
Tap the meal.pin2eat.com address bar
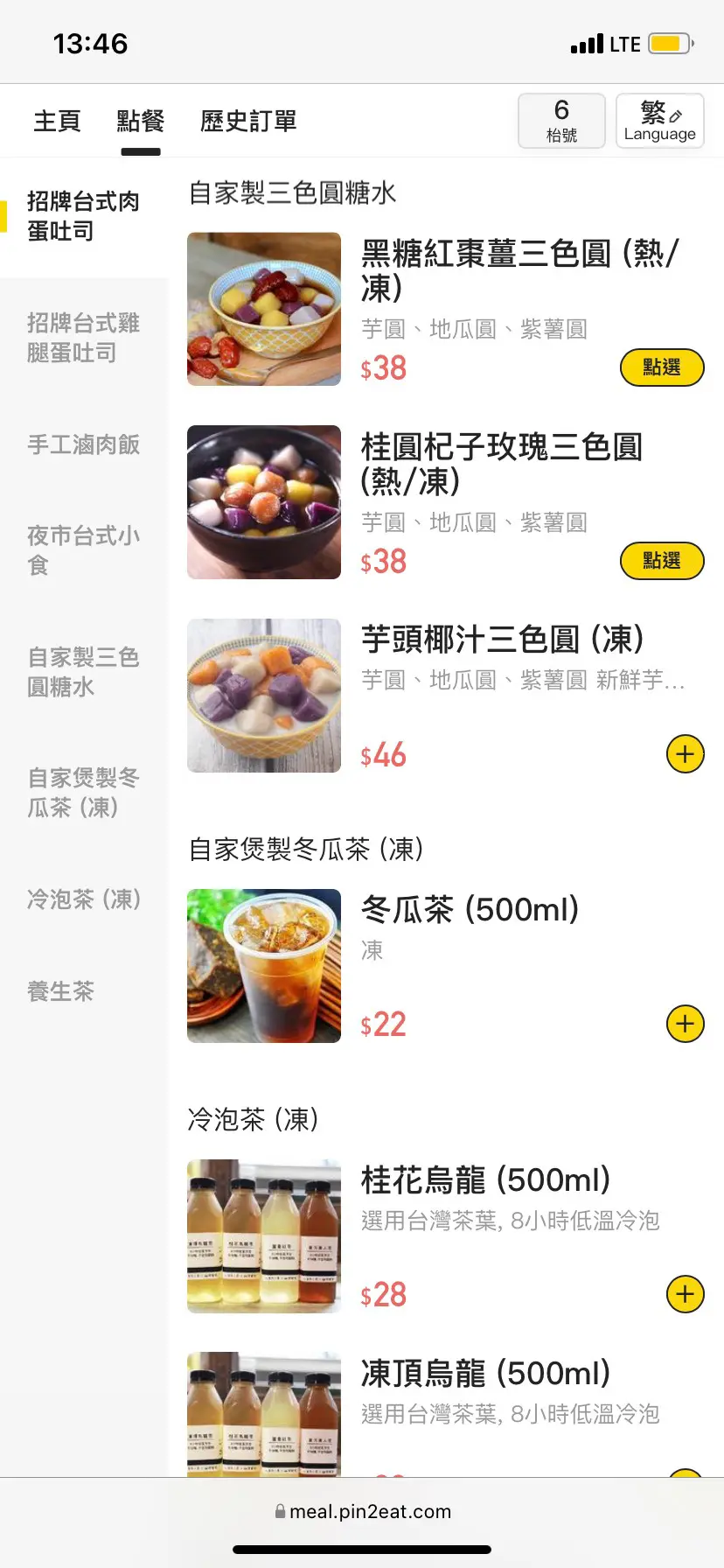362,1511
